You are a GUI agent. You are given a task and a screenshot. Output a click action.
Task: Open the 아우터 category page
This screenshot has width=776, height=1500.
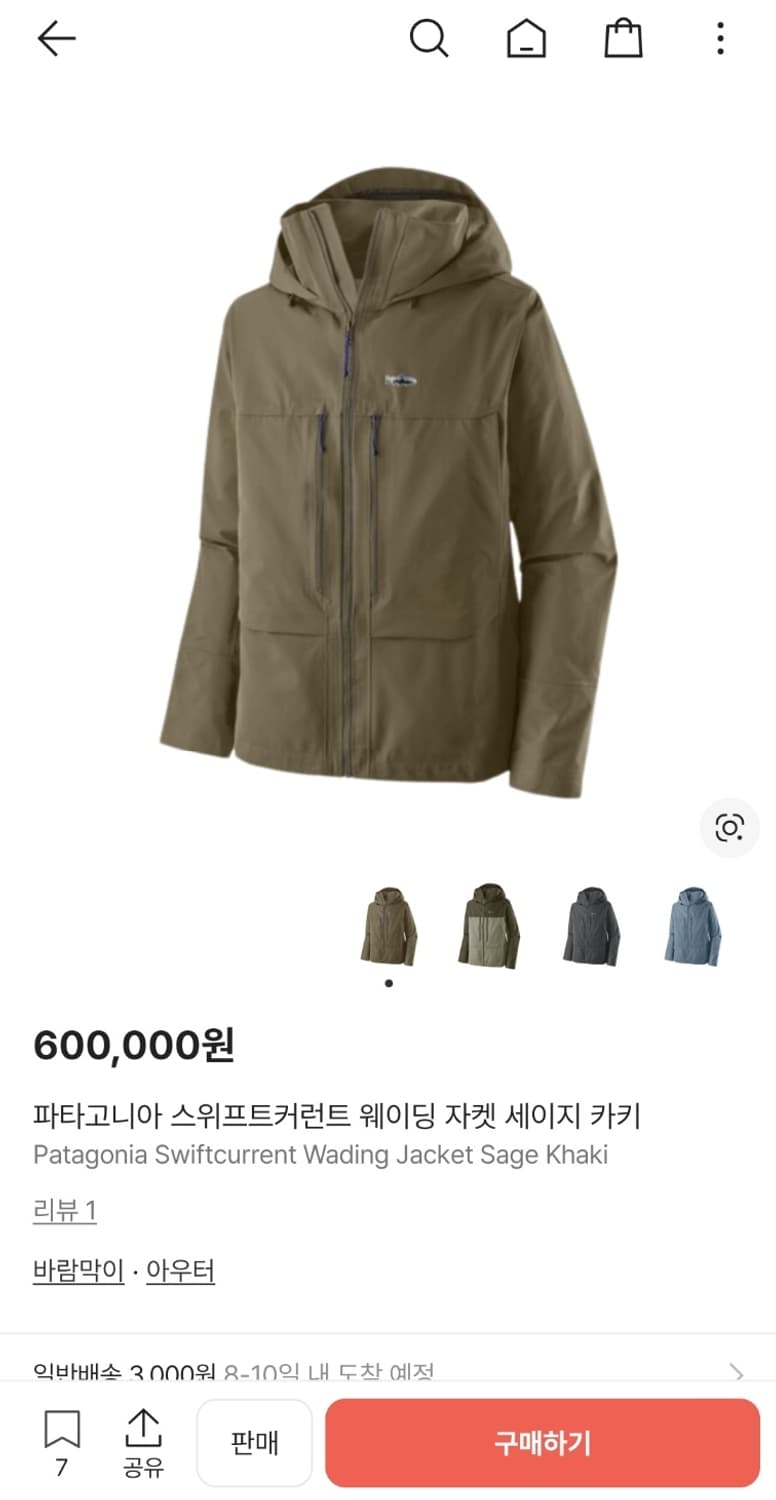180,1268
